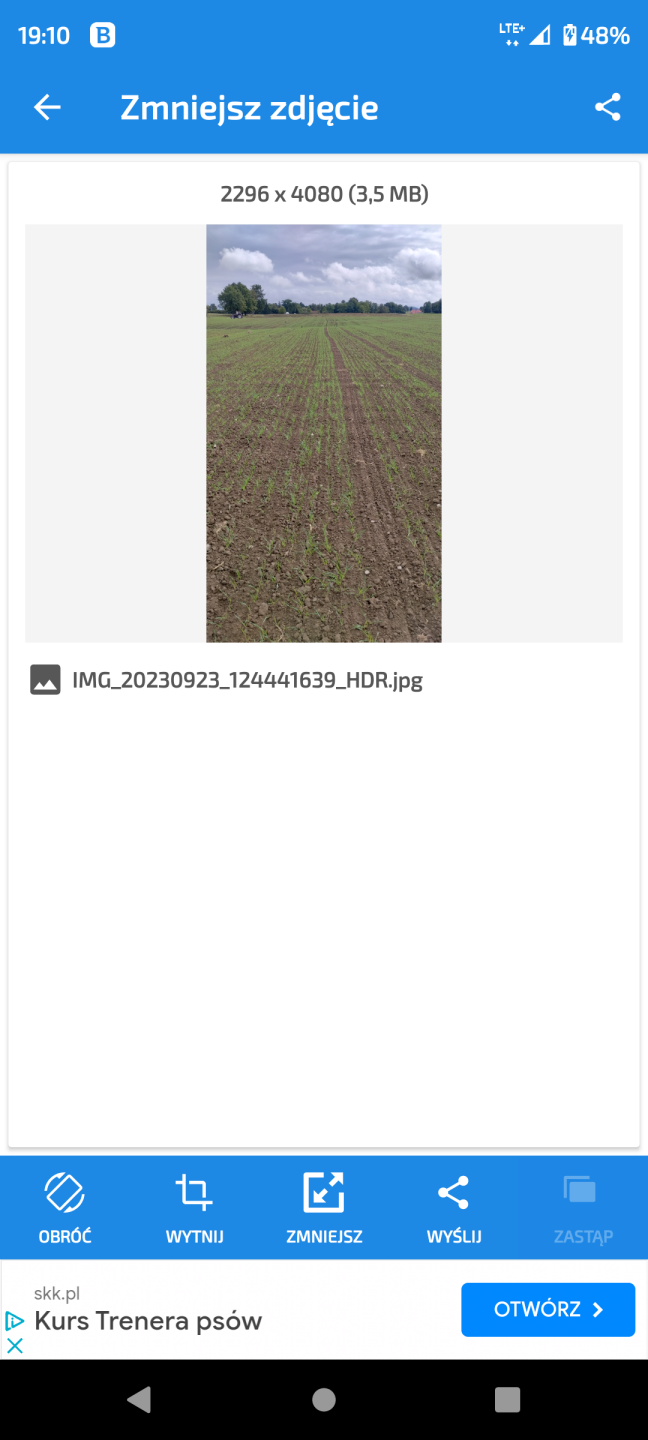Go back using the top arrow
Image resolution: width=648 pixels, height=1440 pixels.
point(47,108)
